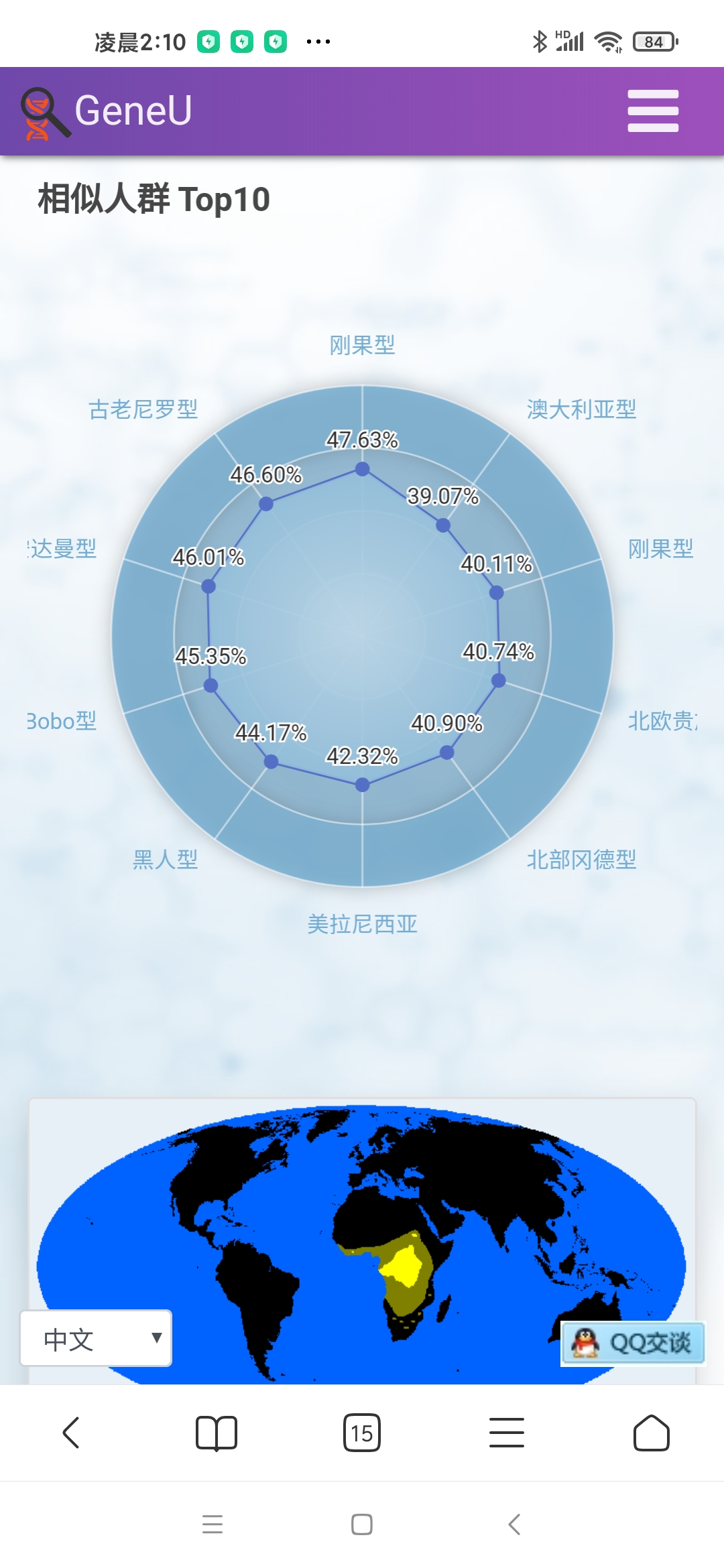Open the tab switcher showing 15 tabs
The width and height of the screenshot is (724, 1568).
point(362,1433)
